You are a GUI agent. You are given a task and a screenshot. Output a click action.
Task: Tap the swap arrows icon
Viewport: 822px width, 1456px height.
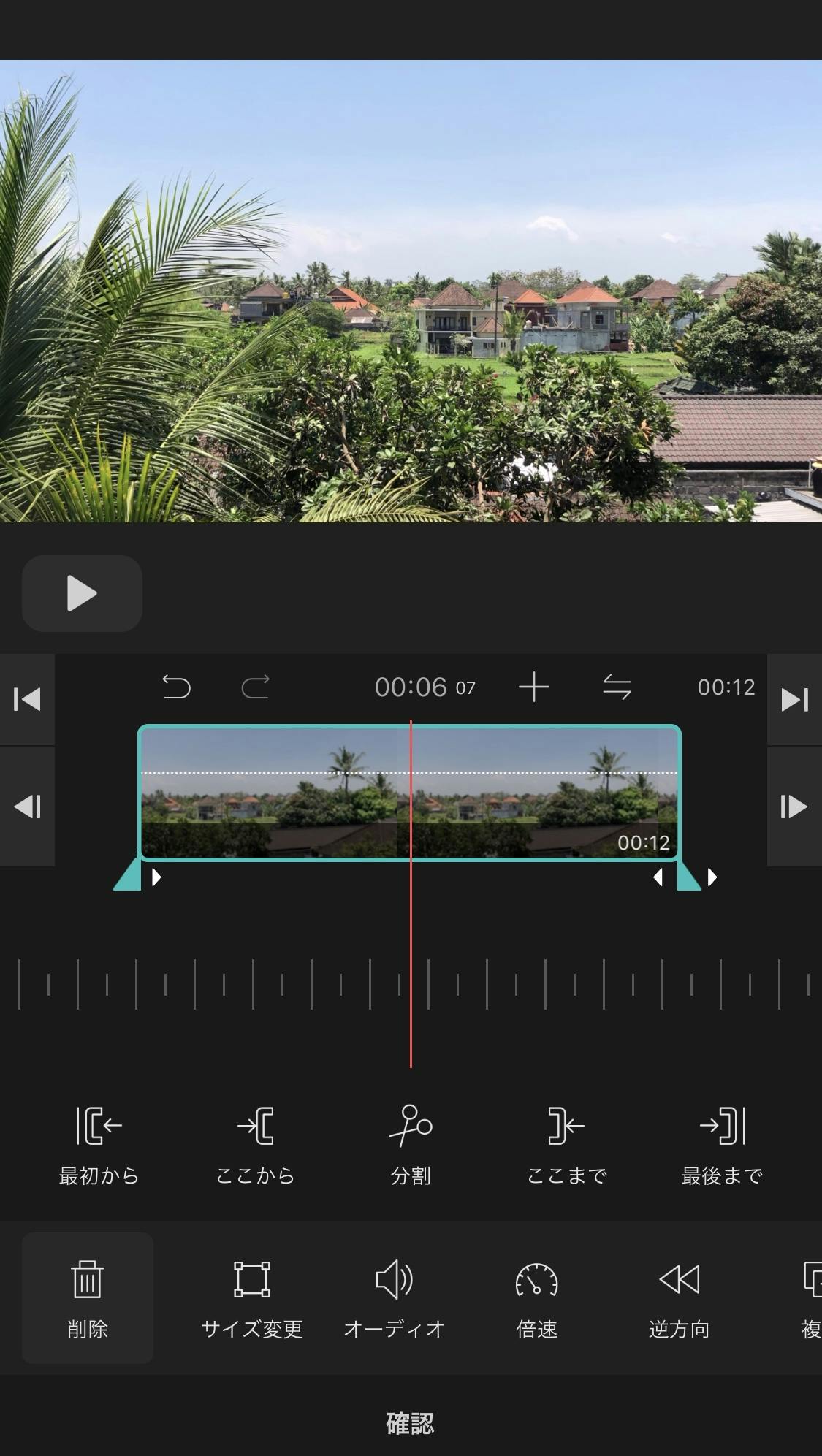click(x=617, y=687)
